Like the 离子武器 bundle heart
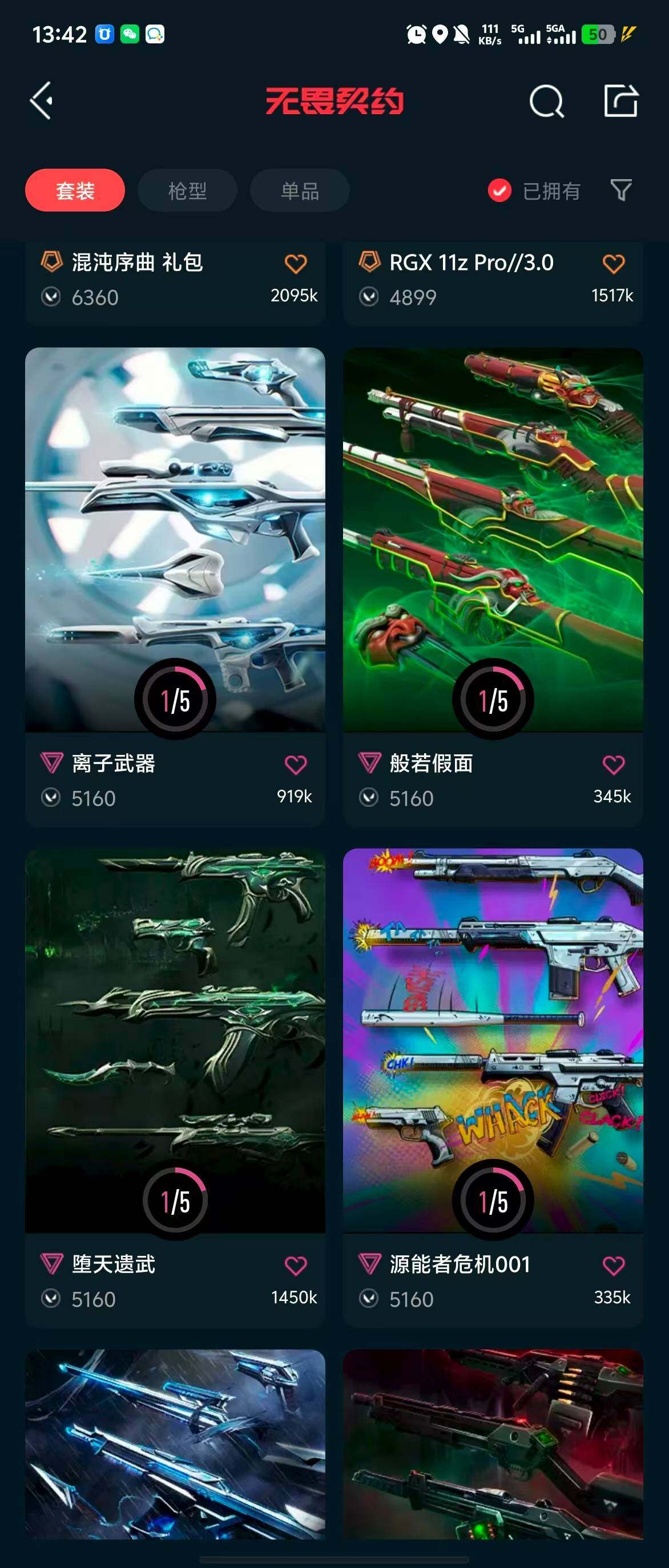 [x=296, y=765]
